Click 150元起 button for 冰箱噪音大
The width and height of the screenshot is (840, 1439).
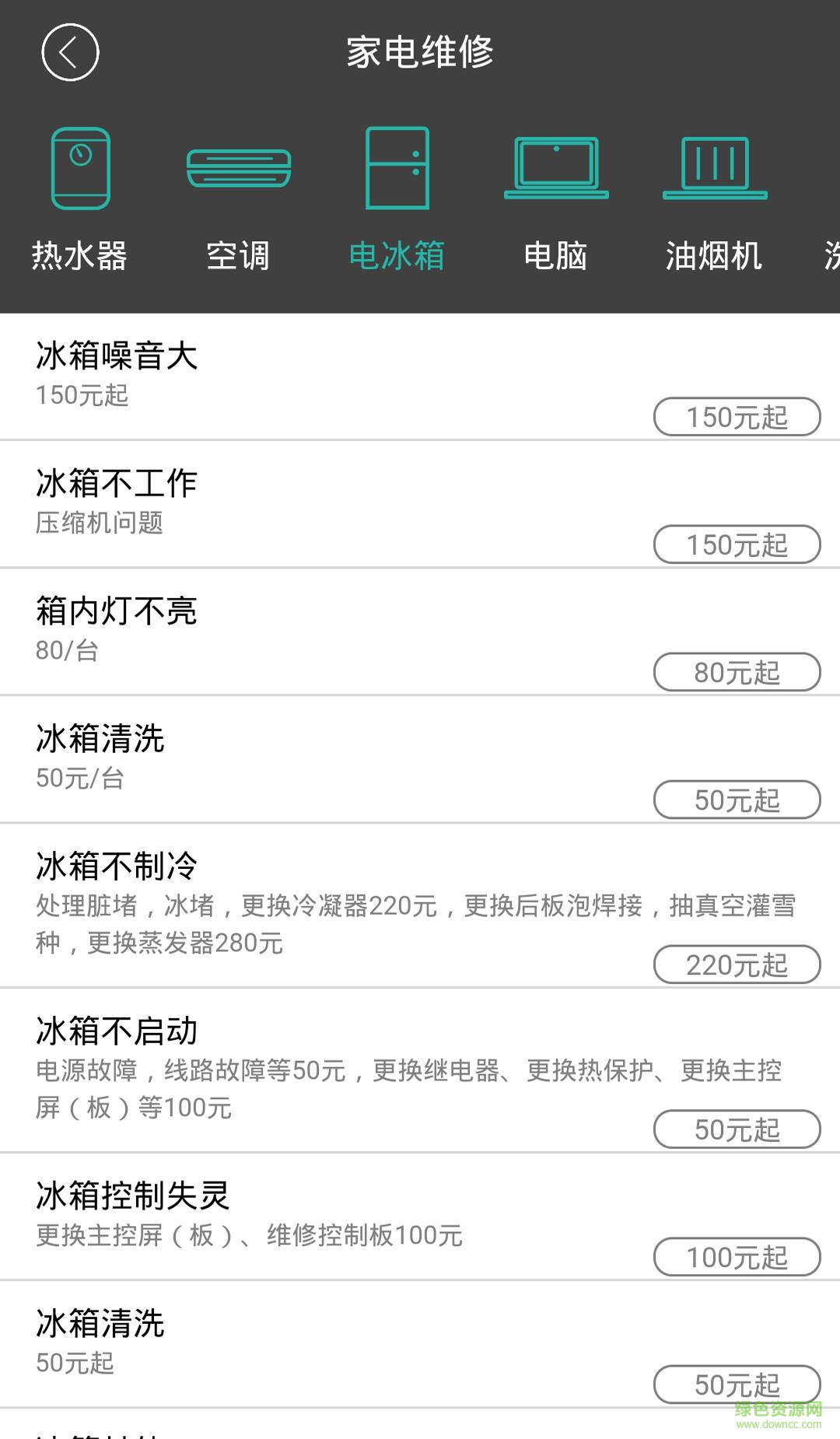pyautogui.click(x=737, y=417)
